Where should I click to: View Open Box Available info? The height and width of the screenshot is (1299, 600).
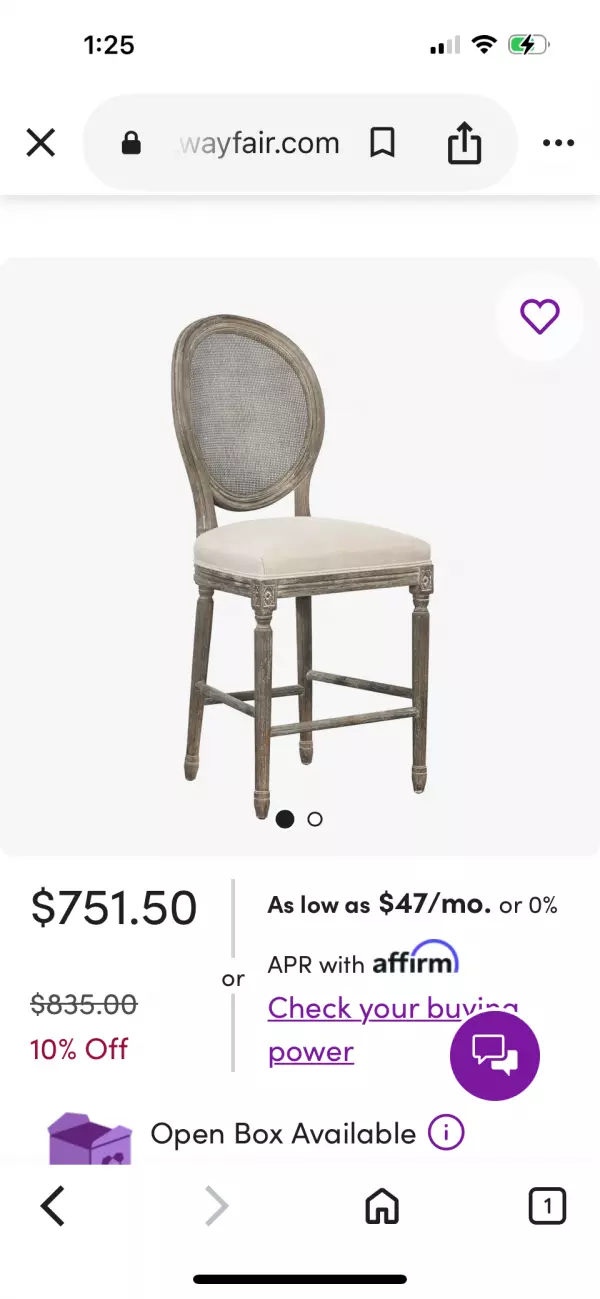(446, 1133)
